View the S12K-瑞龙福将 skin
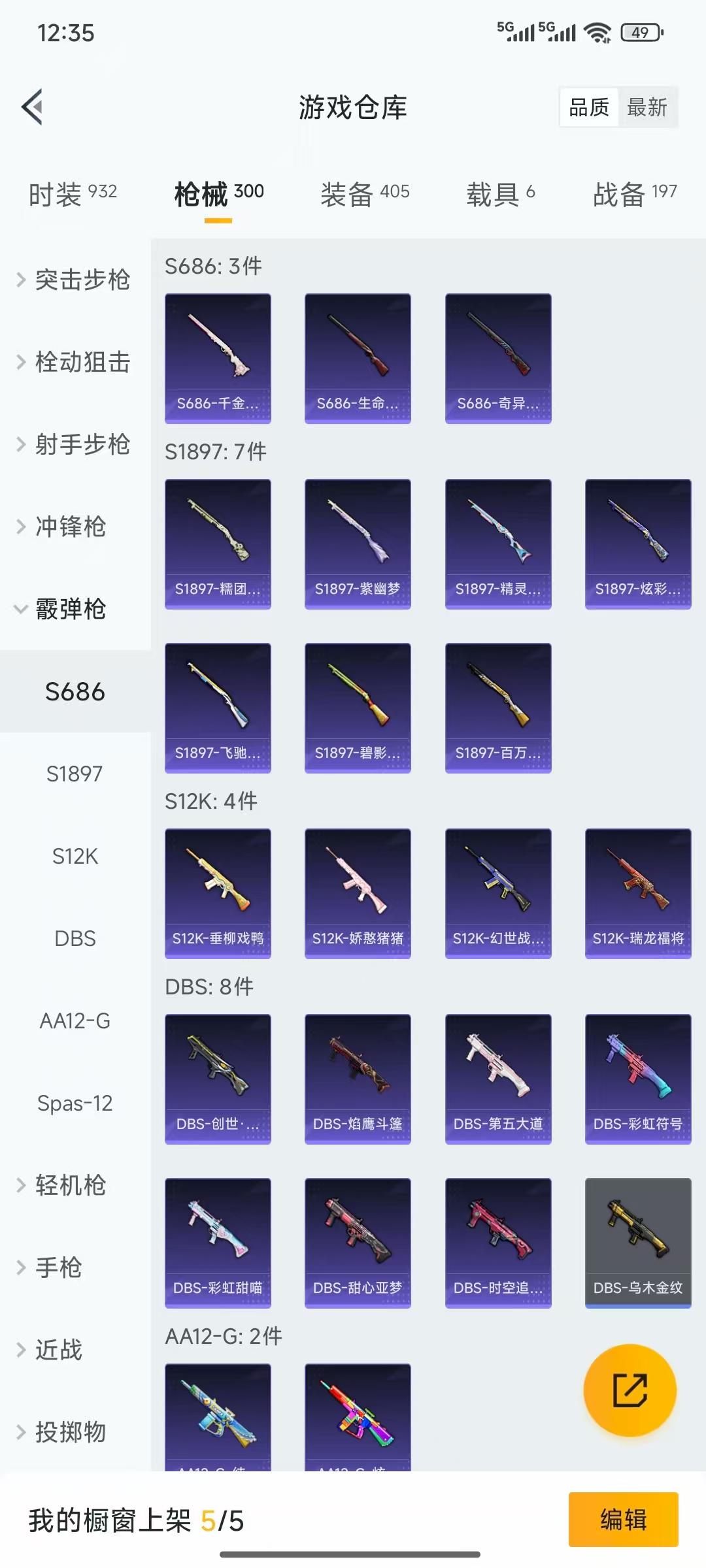 (637, 892)
